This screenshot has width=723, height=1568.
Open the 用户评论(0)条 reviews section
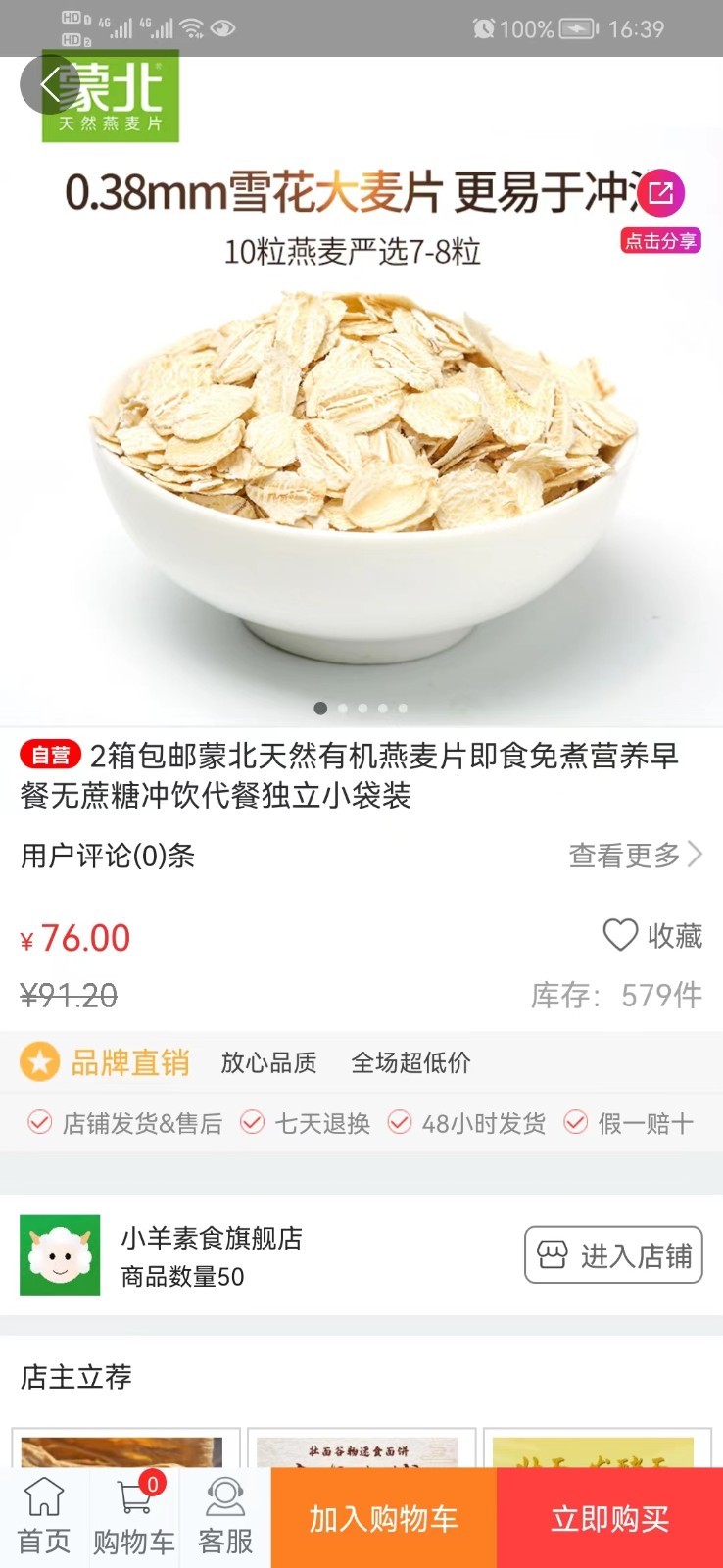(105, 855)
